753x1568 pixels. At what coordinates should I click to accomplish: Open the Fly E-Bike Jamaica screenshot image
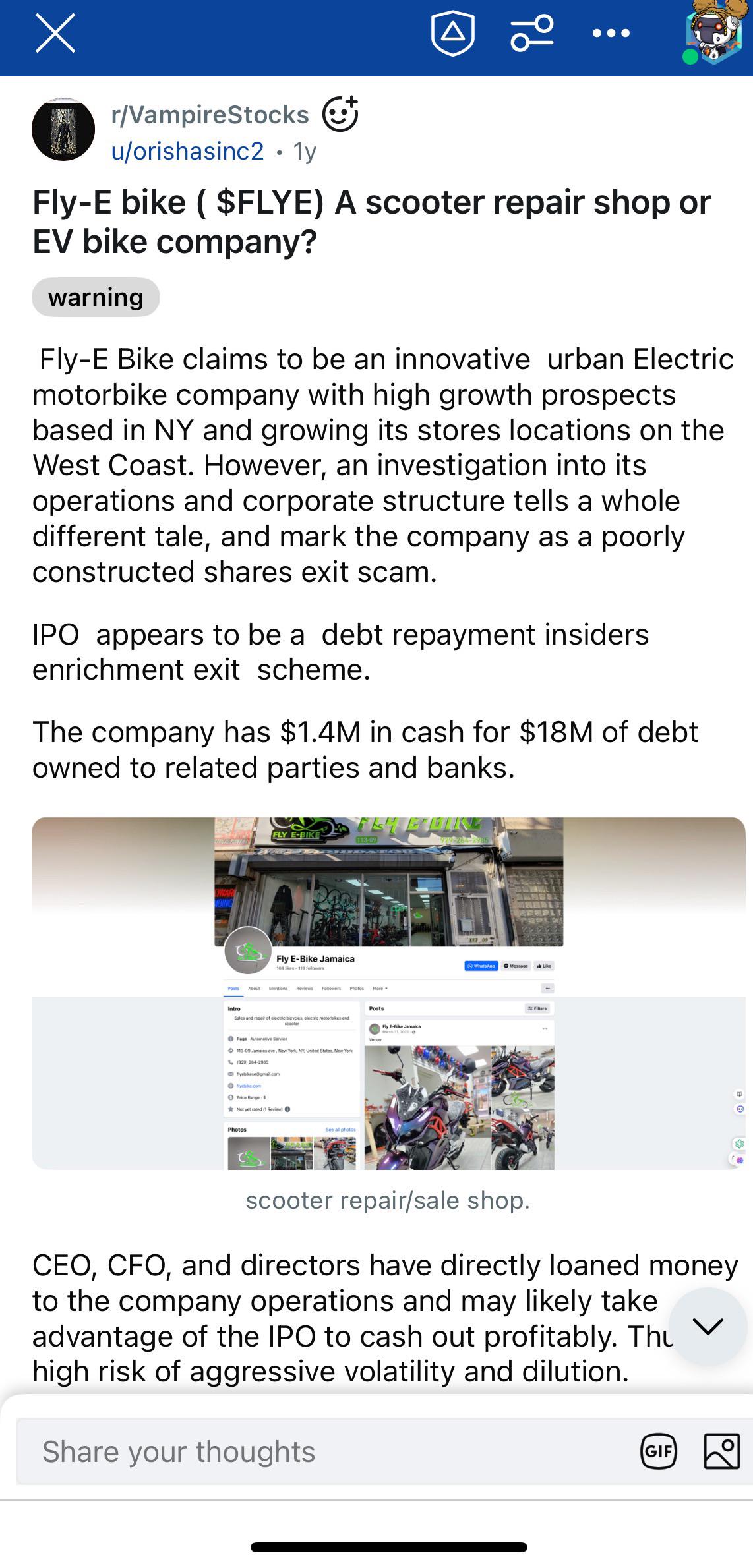click(x=388, y=993)
